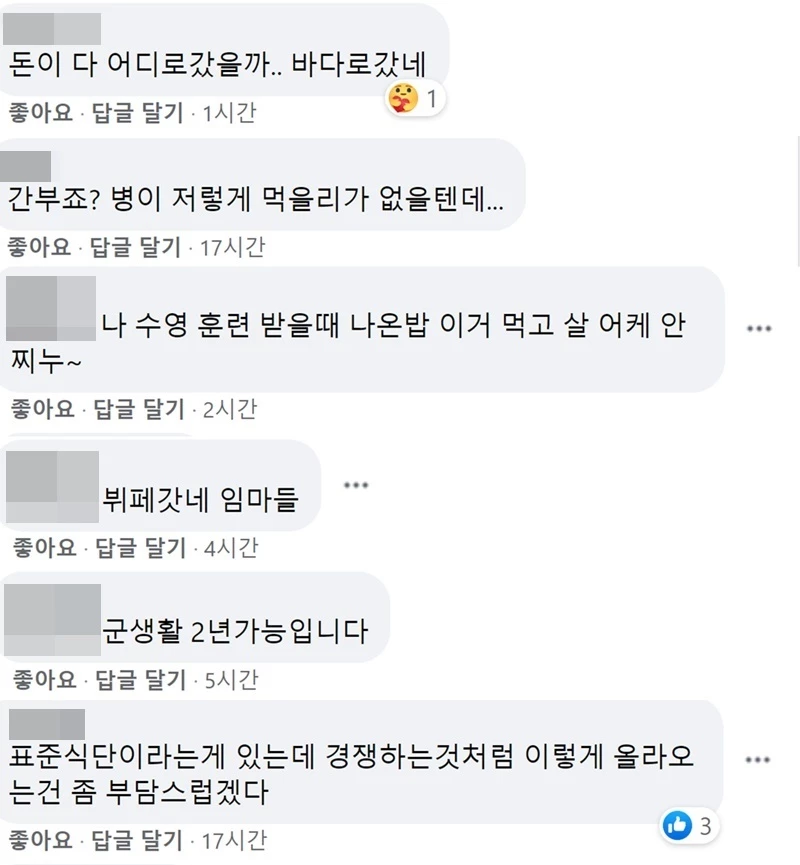Viewport: 800px width, 865px height.
Task: Open options menu for '뷔페갓네 임마들' comment
Action: click(x=356, y=485)
